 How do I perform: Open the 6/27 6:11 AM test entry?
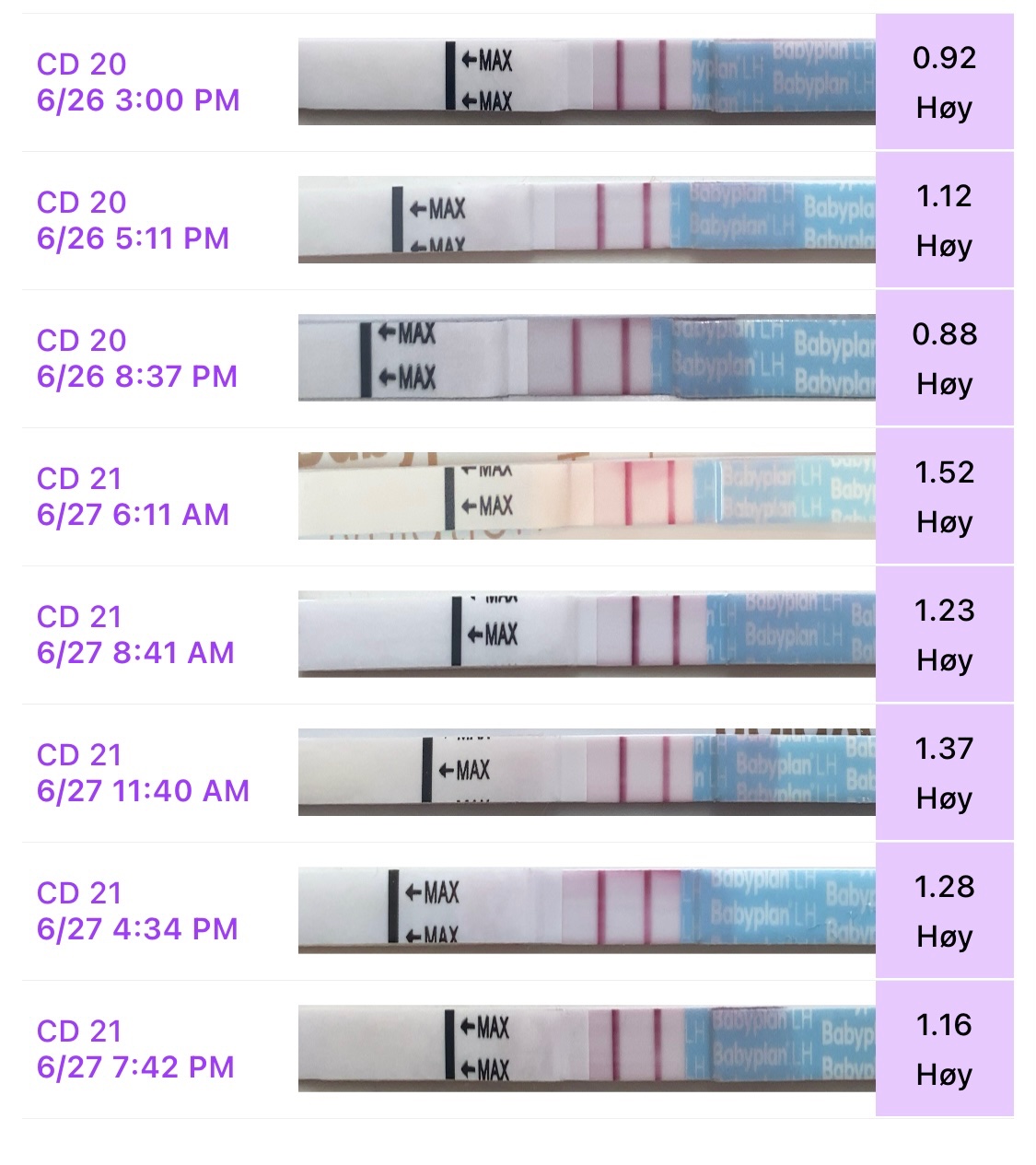[x=134, y=496]
